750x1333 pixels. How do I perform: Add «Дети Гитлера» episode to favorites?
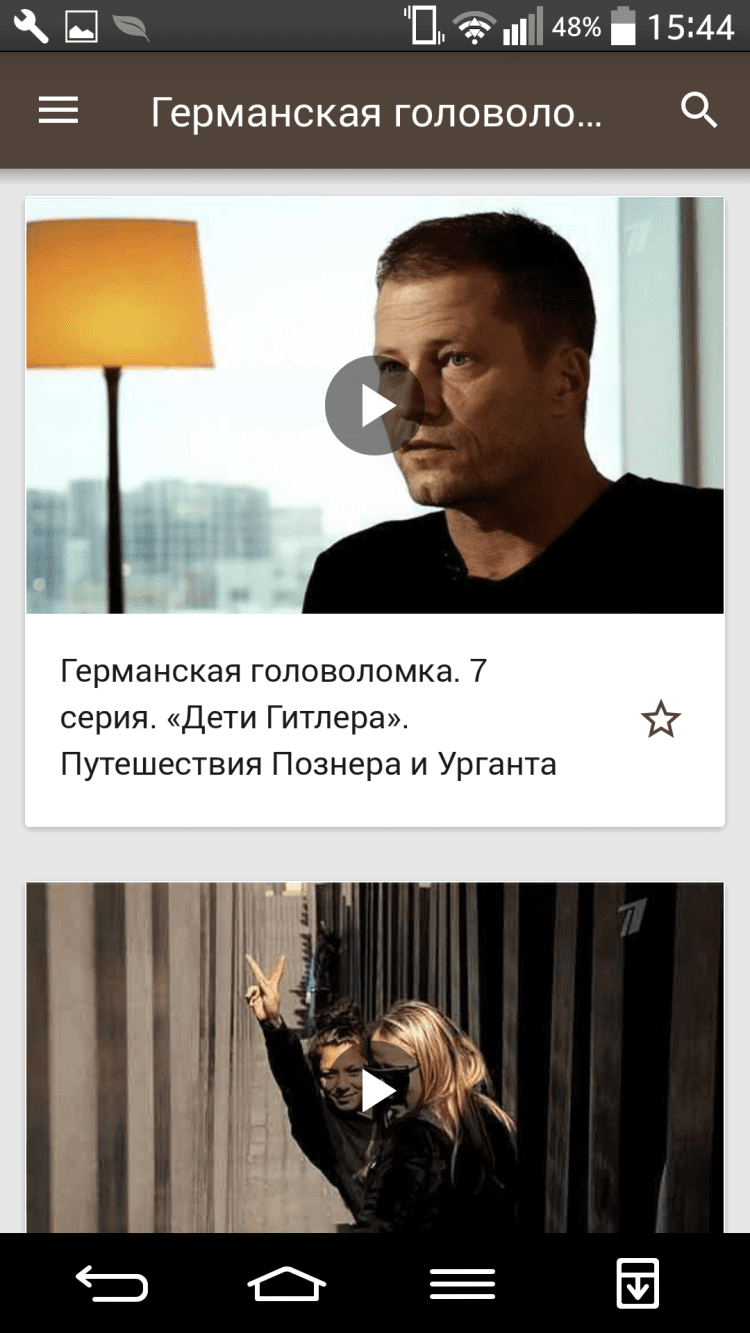click(x=660, y=719)
